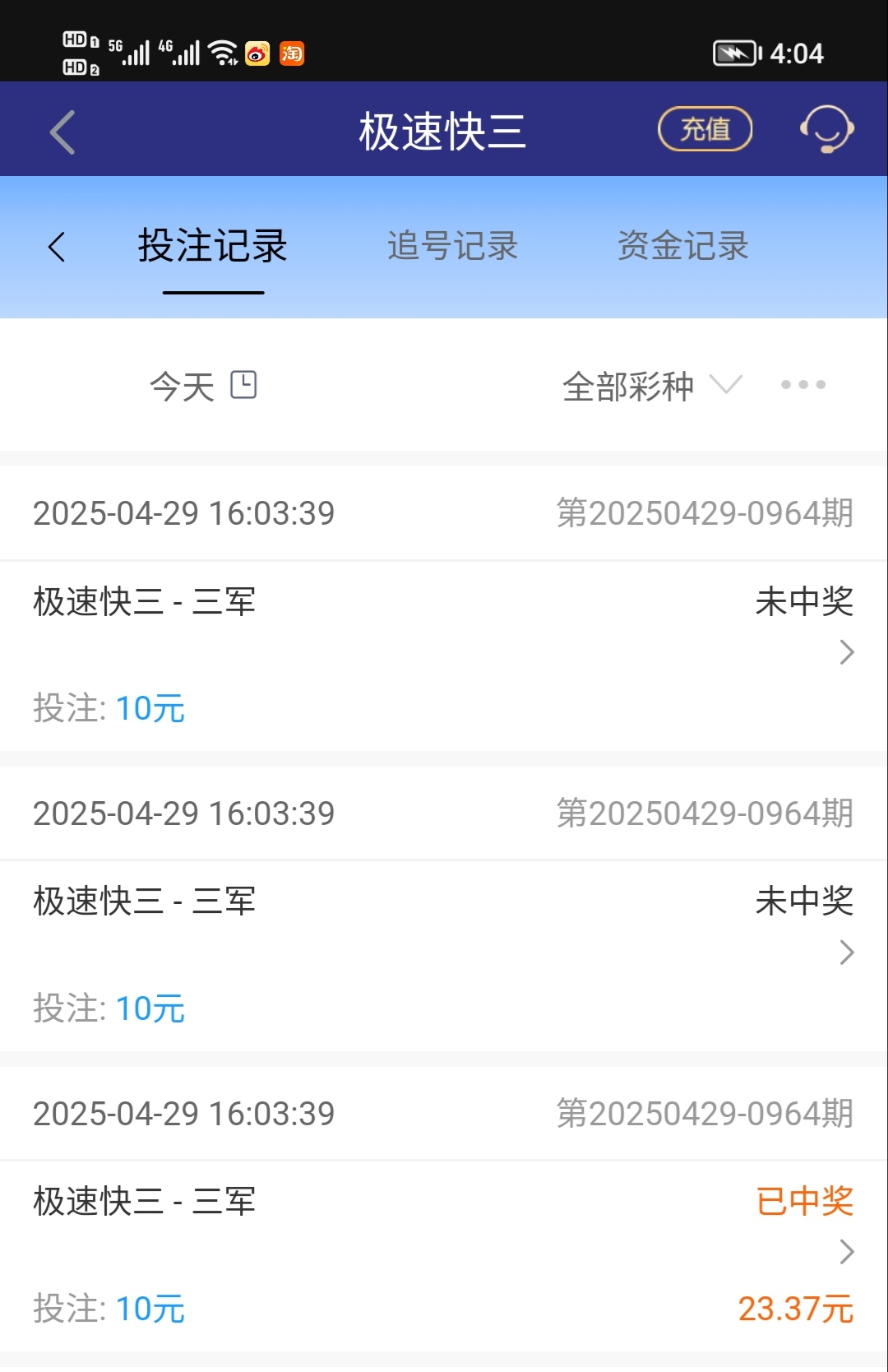
Task: Go back from the 极速快三 title bar
Action: click(62, 132)
